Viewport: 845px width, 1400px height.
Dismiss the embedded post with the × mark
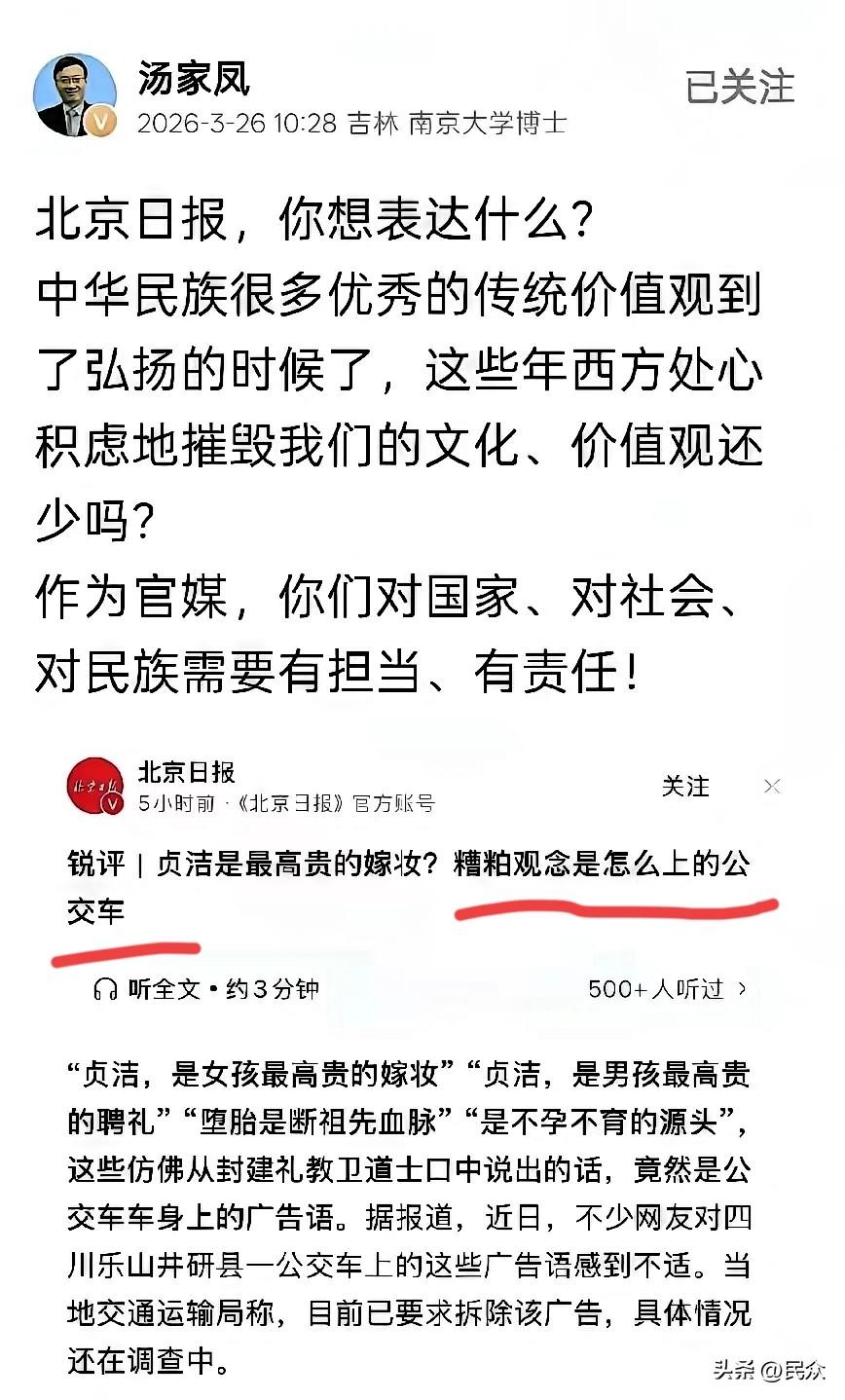[774, 787]
